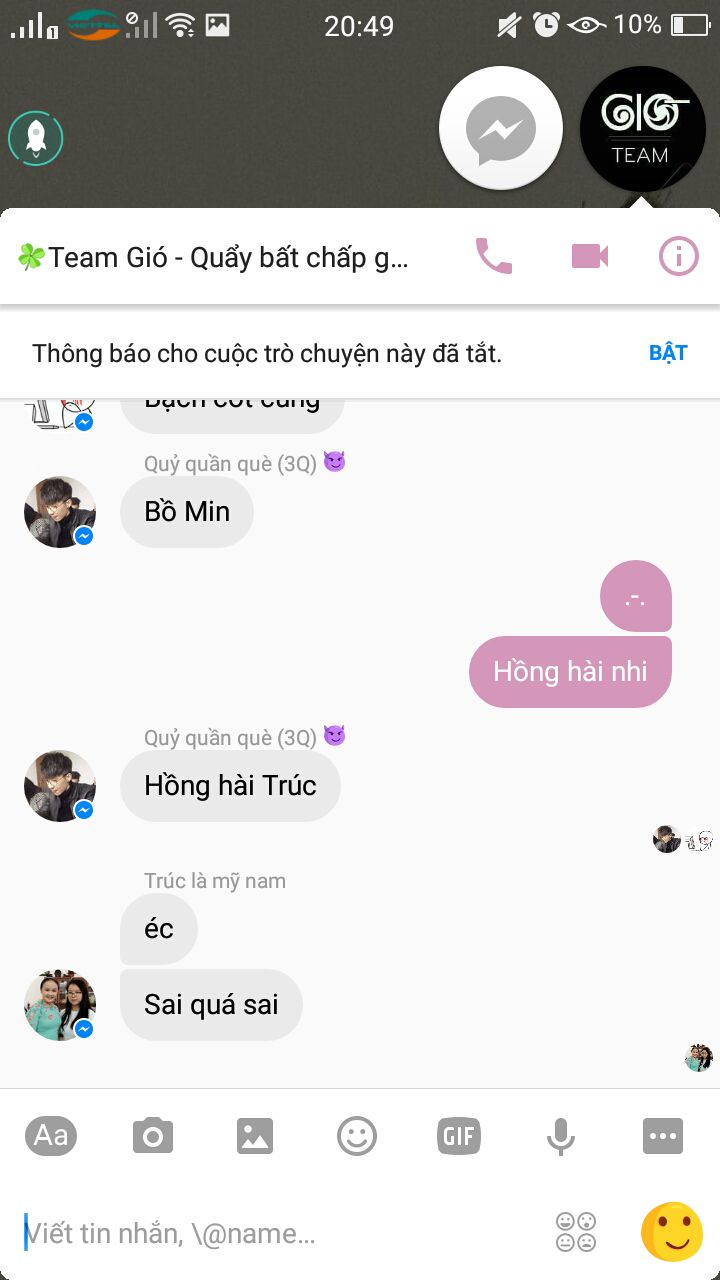Tap BẬT to turn notifications on
The image size is (720, 1280).
pyautogui.click(x=668, y=353)
